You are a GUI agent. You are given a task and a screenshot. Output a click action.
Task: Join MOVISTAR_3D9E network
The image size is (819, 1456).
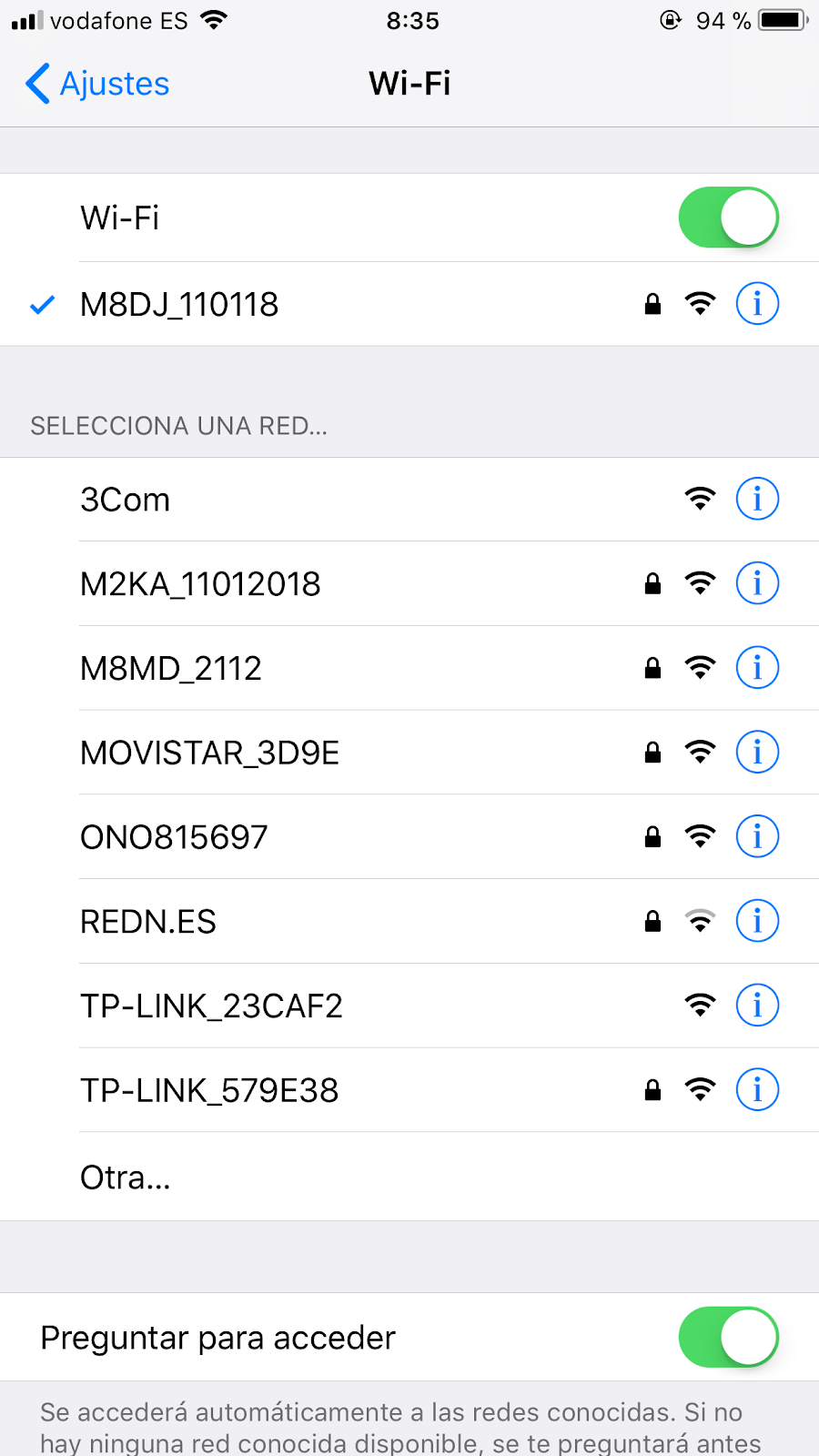pos(409,753)
